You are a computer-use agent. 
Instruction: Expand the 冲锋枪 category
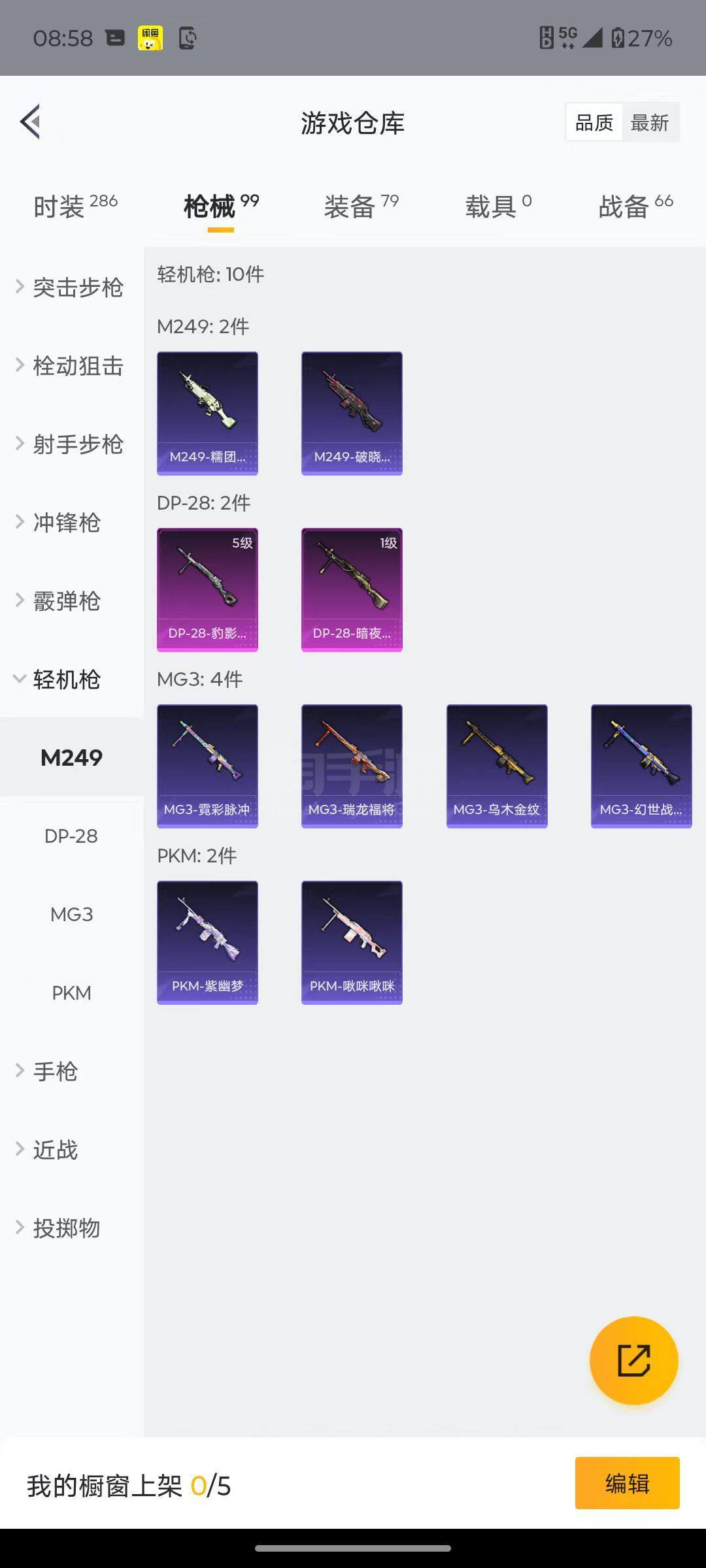click(65, 523)
